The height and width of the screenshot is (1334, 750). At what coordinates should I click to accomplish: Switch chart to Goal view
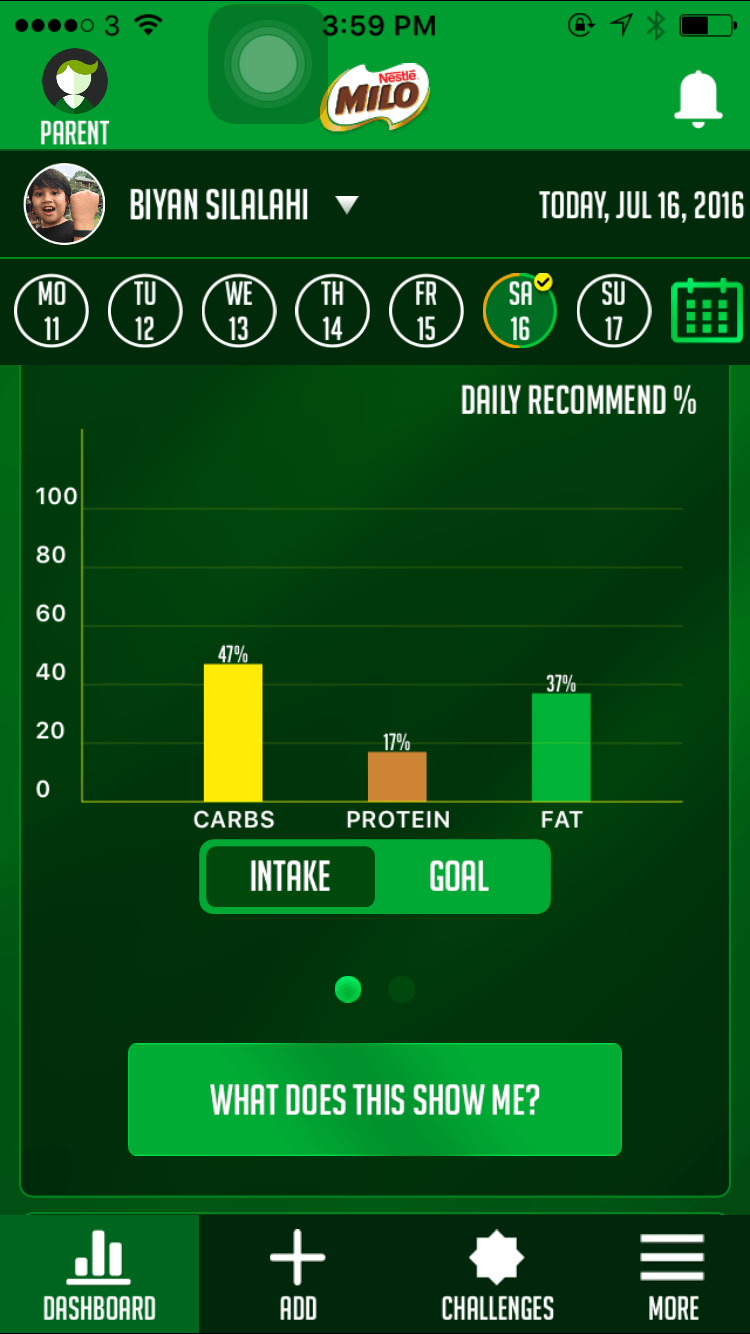(459, 877)
